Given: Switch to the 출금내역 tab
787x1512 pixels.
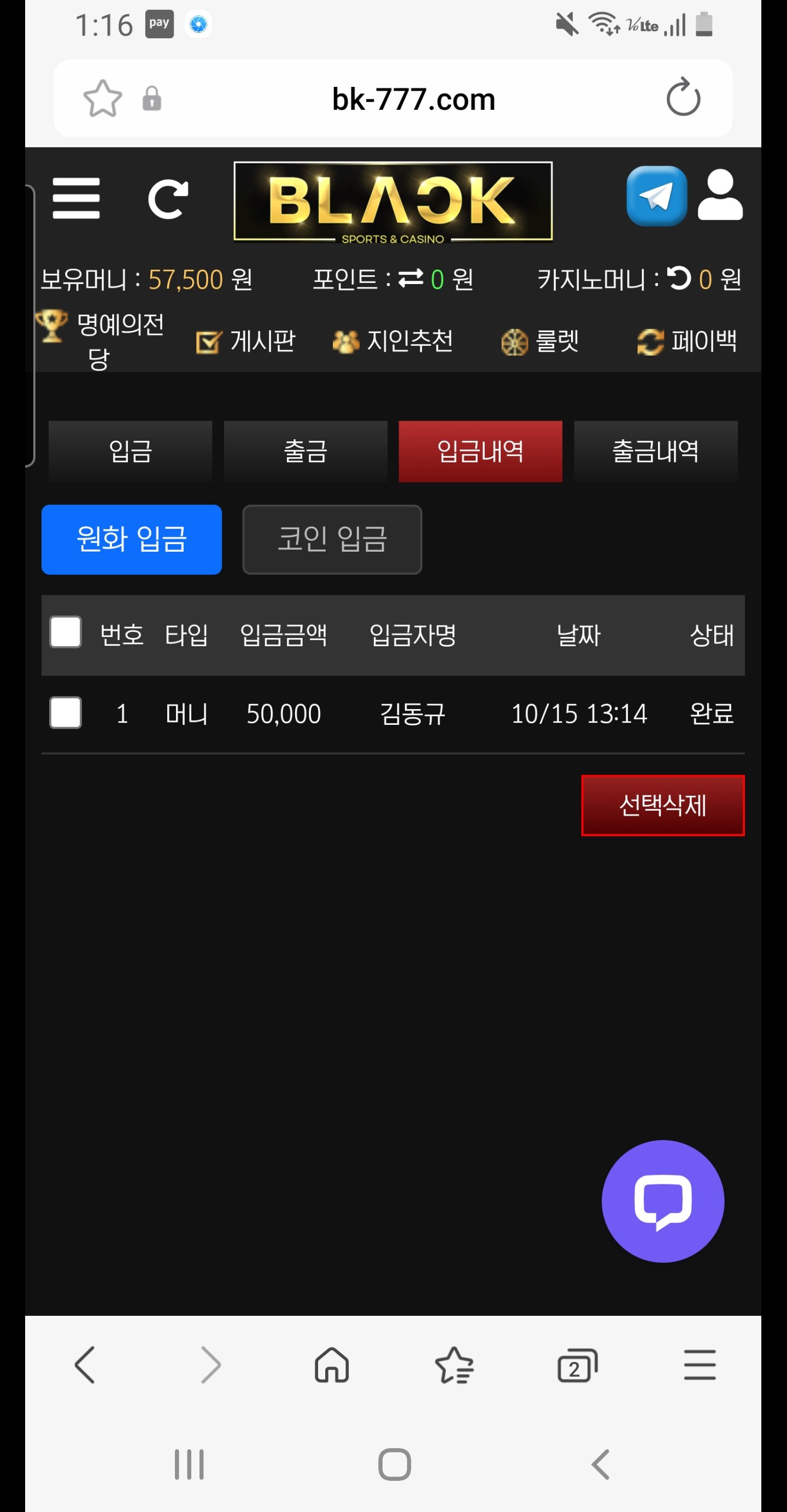Looking at the screenshot, I should (x=655, y=451).
